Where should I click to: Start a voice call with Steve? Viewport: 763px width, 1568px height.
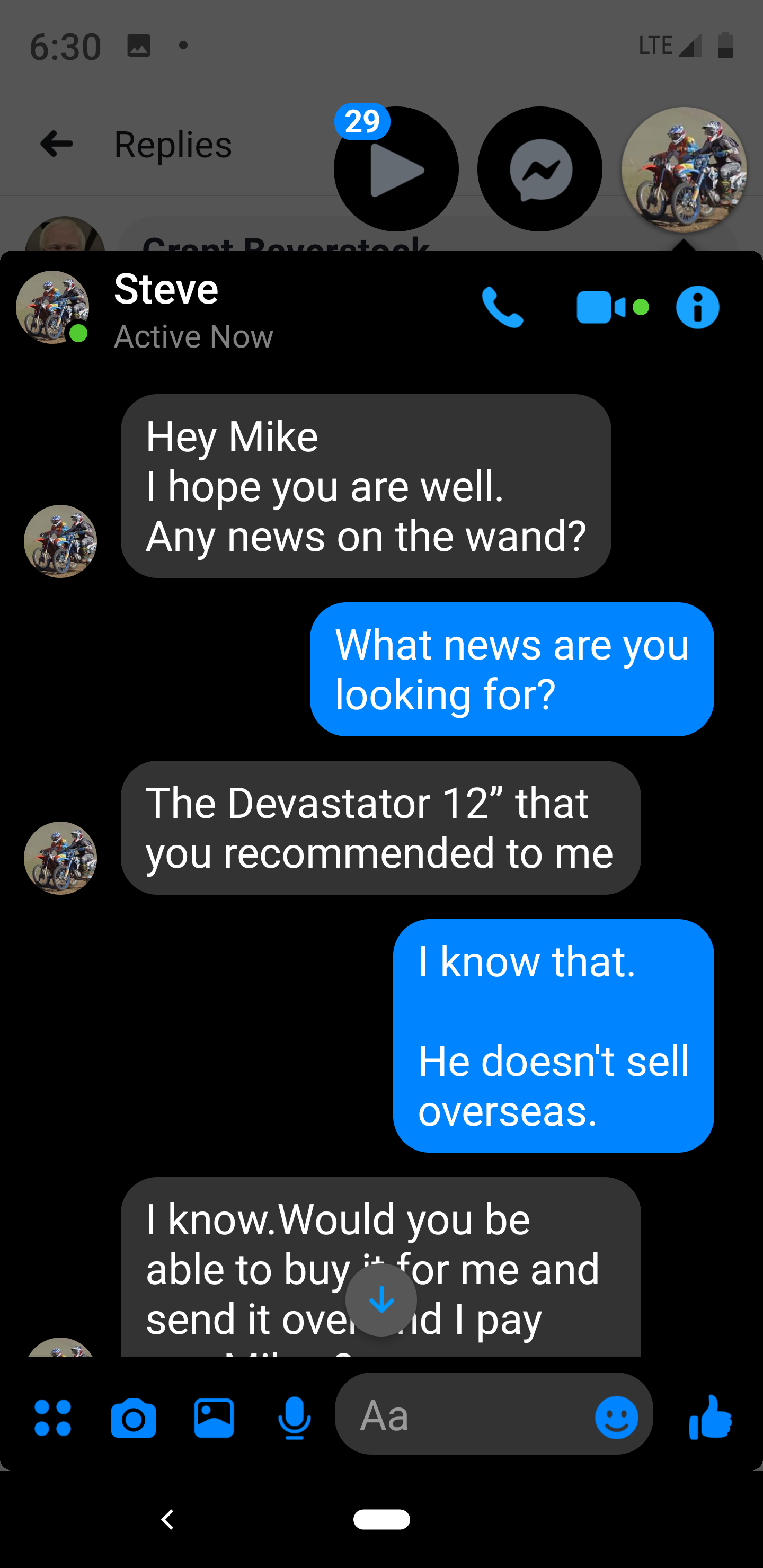(x=502, y=307)
